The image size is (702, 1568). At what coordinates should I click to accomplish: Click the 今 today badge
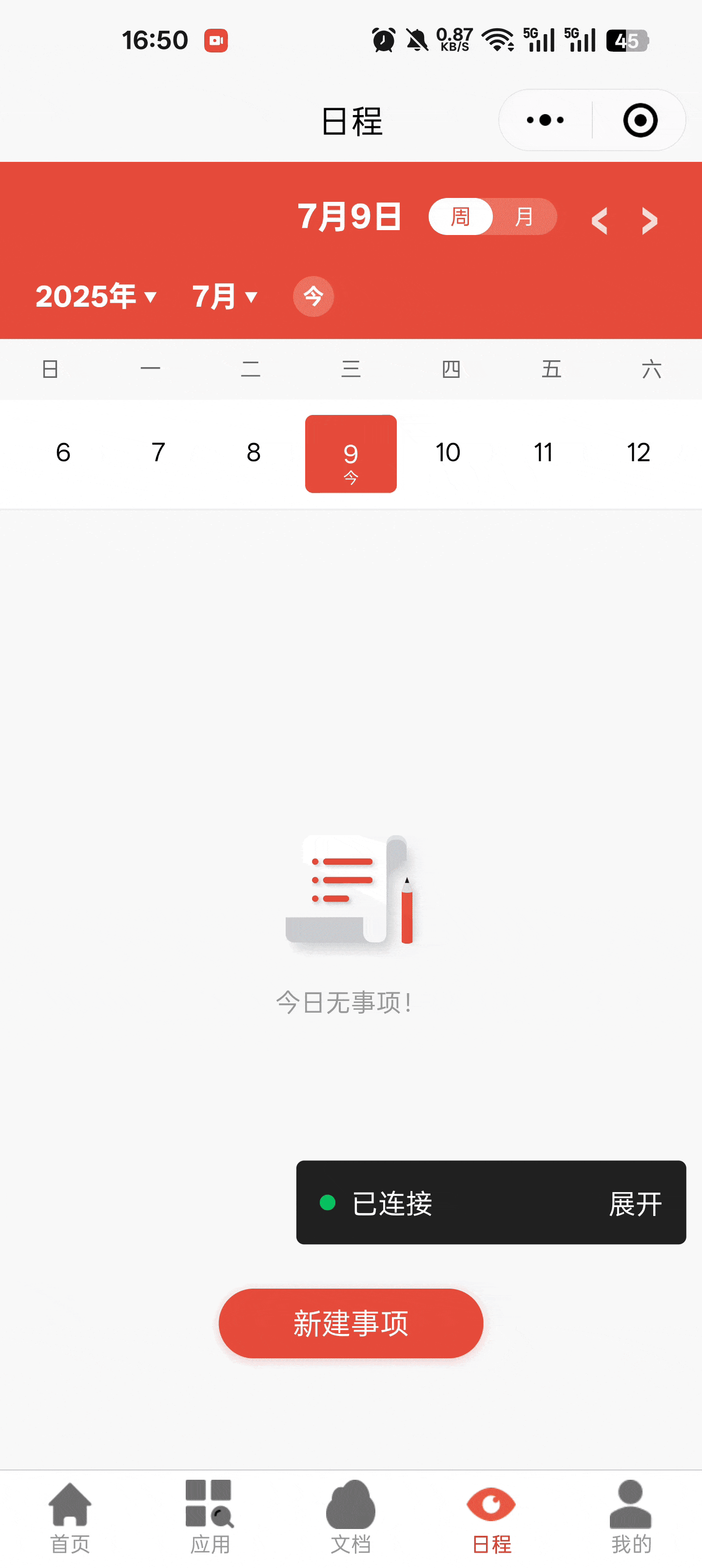tap(313, 296)
